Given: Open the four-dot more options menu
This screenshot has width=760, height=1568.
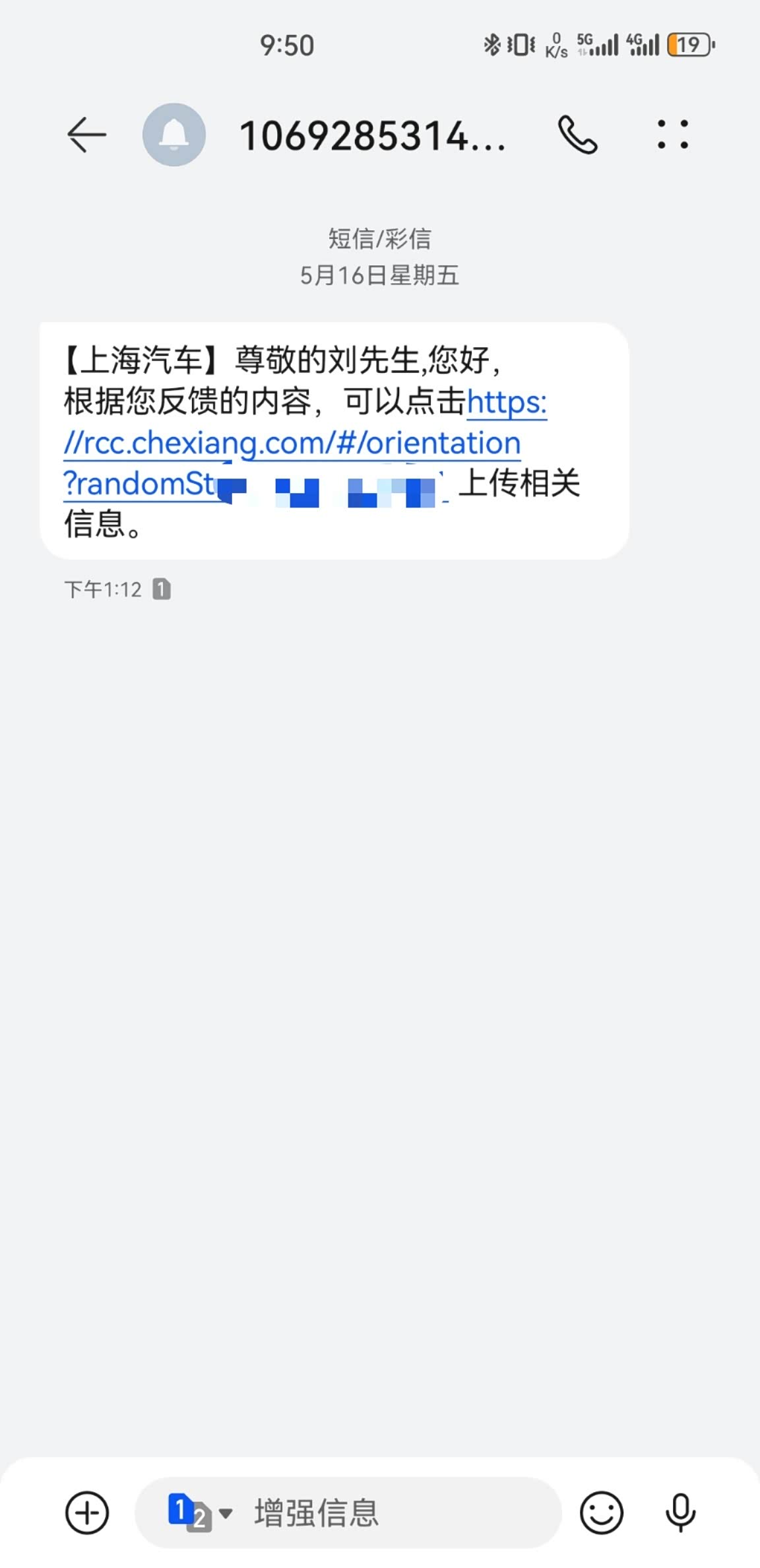Looking at the screenshot, I should pos(672,135).
